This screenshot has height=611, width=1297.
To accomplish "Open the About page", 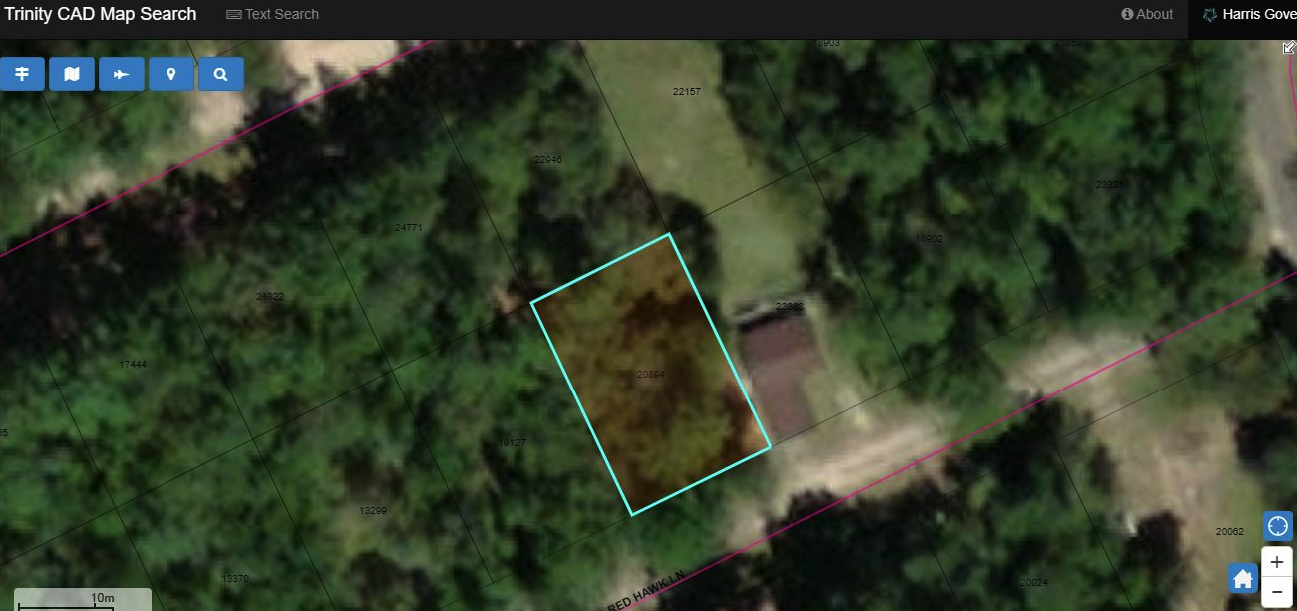I will pos(1147,14).
